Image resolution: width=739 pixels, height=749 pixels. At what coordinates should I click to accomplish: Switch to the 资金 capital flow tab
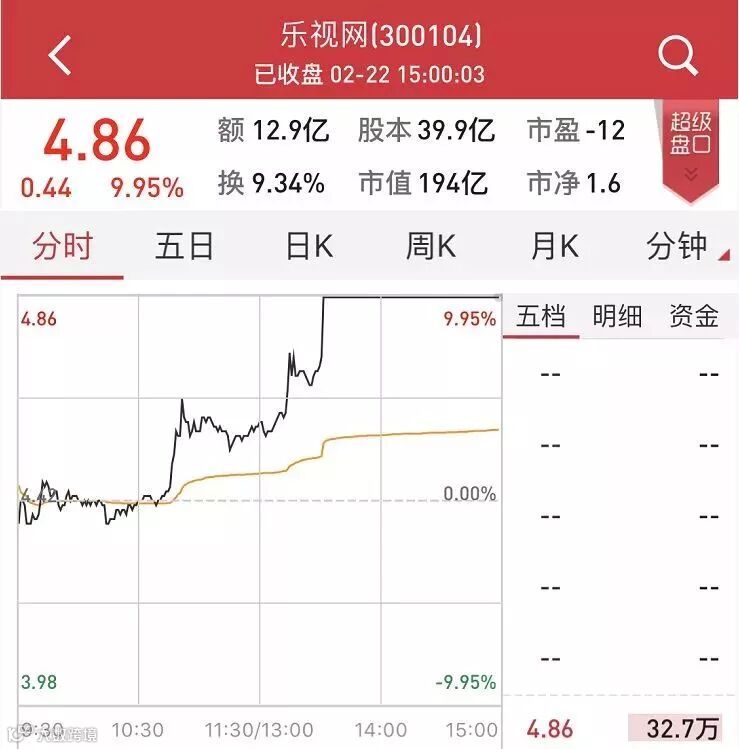click(694, 317)
